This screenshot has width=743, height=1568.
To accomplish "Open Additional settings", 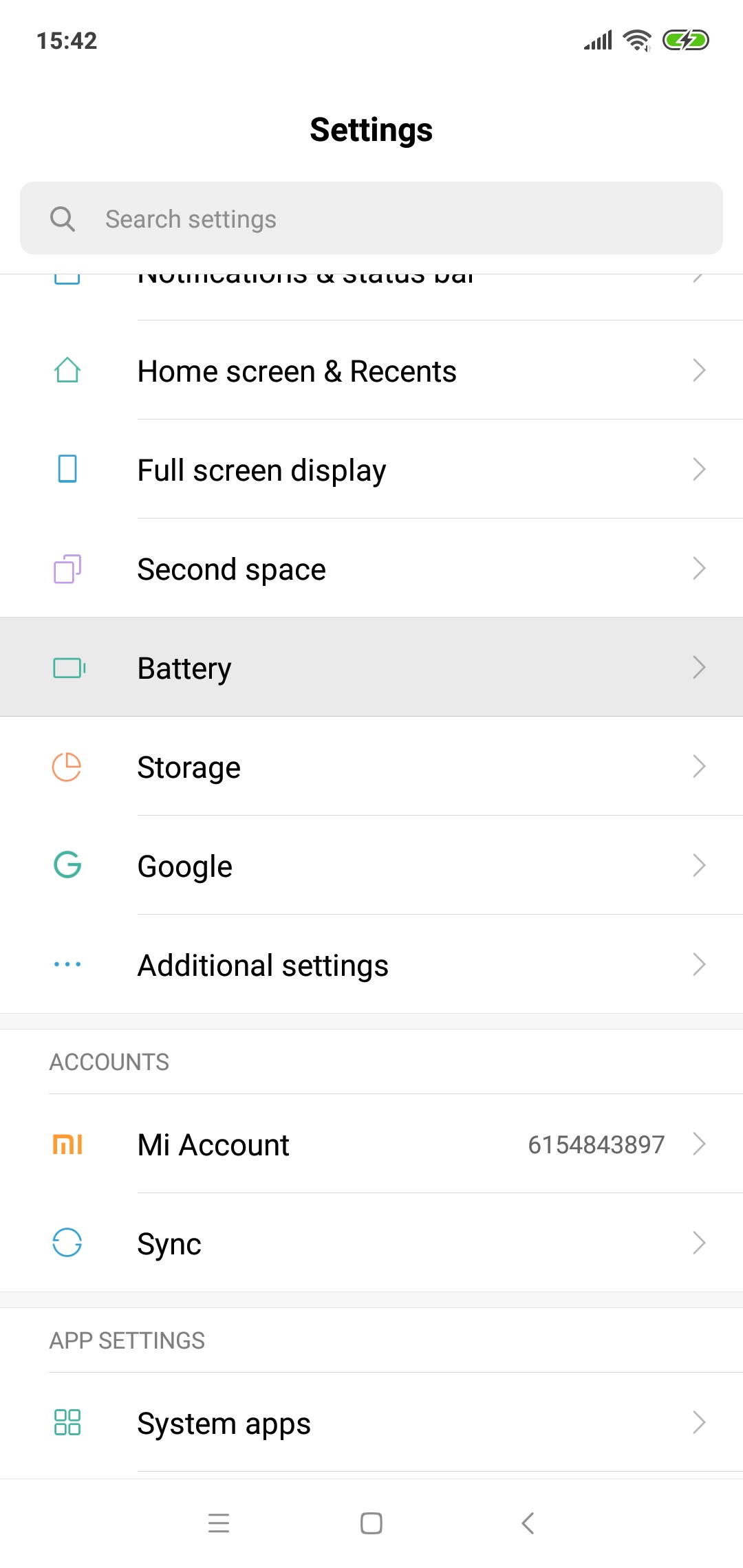I will pyautogui.click(x=371, y=965).
